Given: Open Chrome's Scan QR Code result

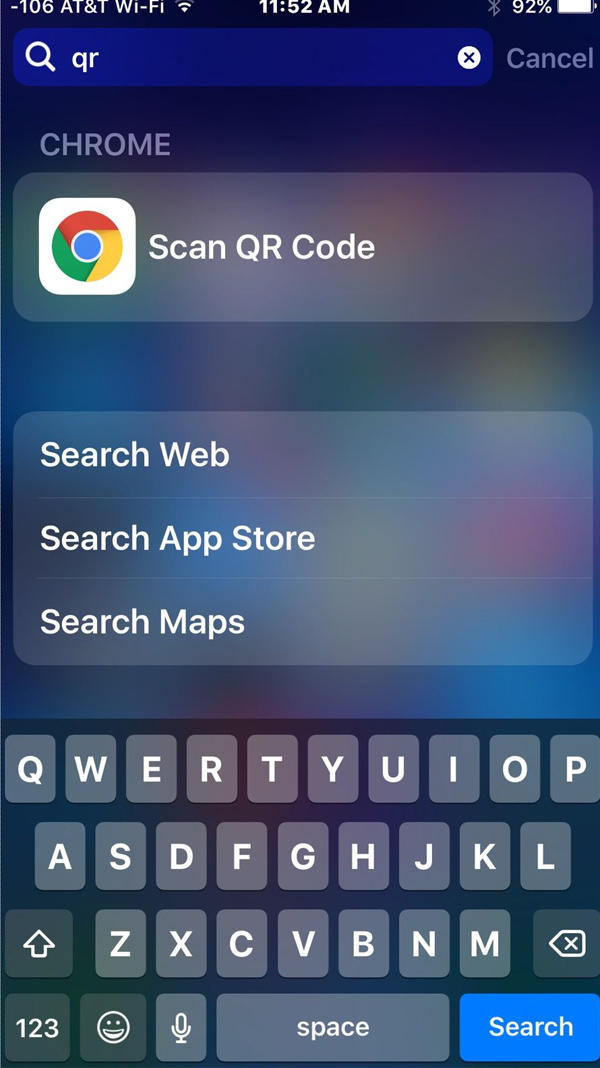Looking at the screenshot, I should (x=302, y=247).
